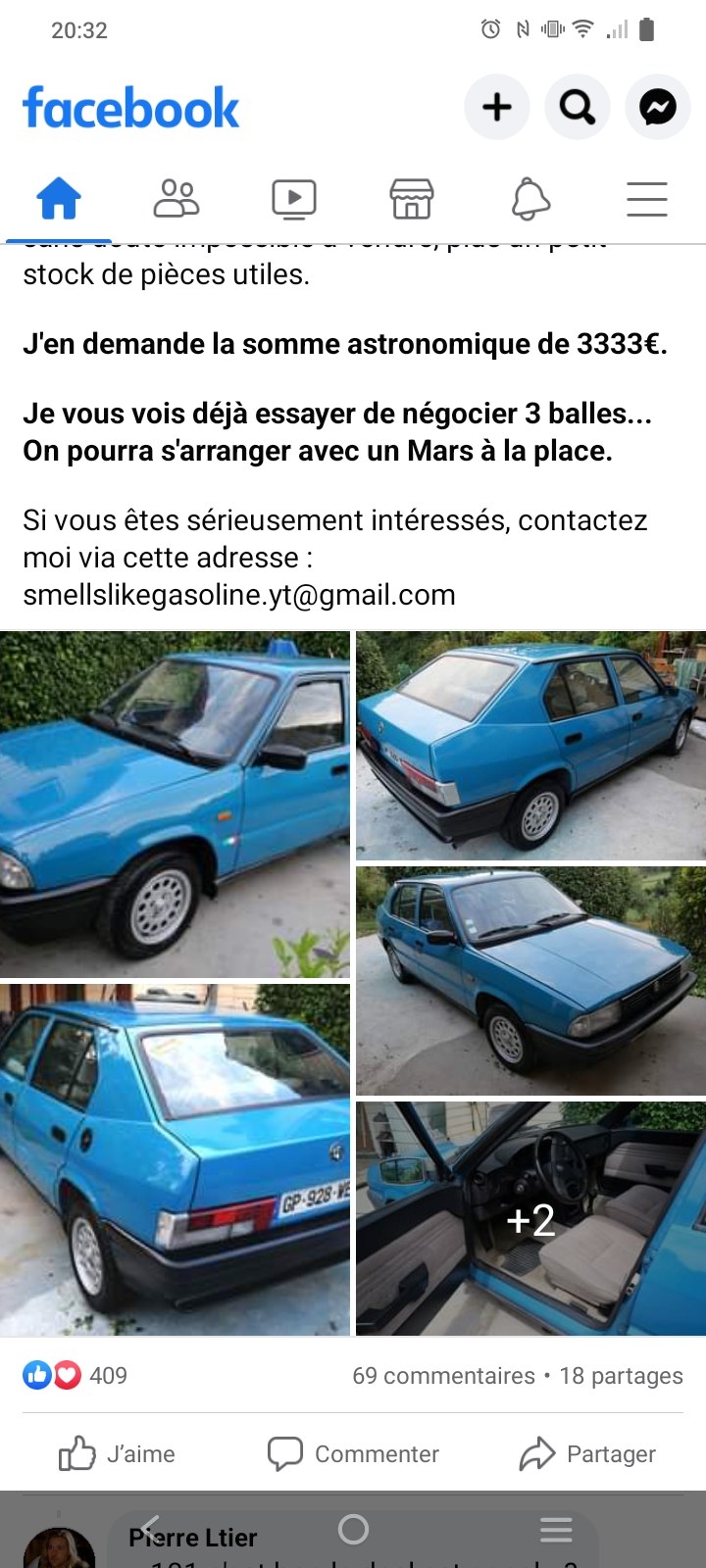Image resolution: width=706 pixels, height=1568 pixels.
Task: Switch to the Friends tab
Action: coord(176,199)
